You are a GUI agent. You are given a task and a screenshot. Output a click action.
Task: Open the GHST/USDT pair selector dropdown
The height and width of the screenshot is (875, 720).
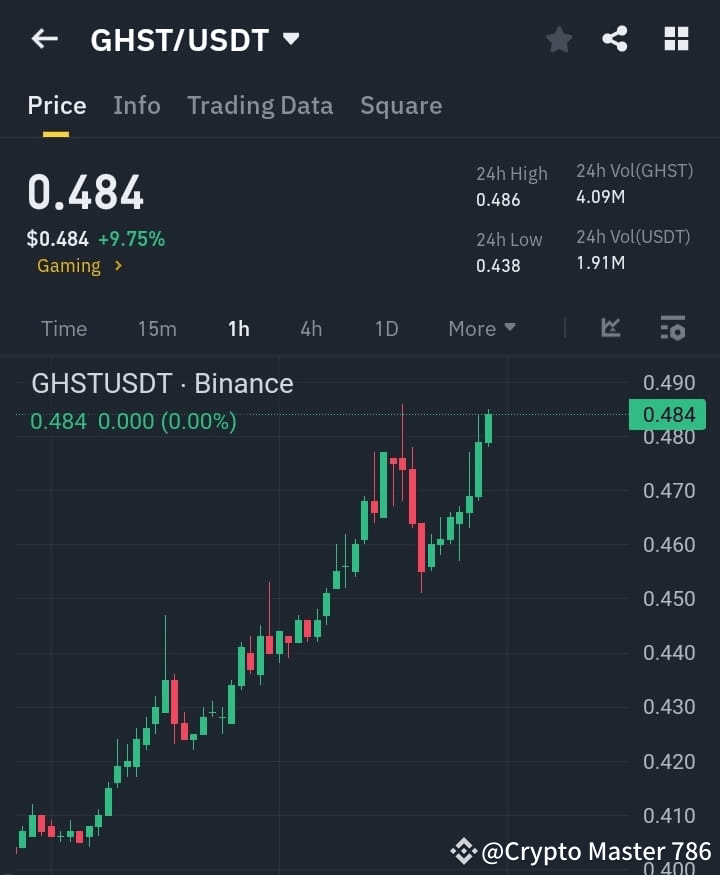(x=290, y=40)
